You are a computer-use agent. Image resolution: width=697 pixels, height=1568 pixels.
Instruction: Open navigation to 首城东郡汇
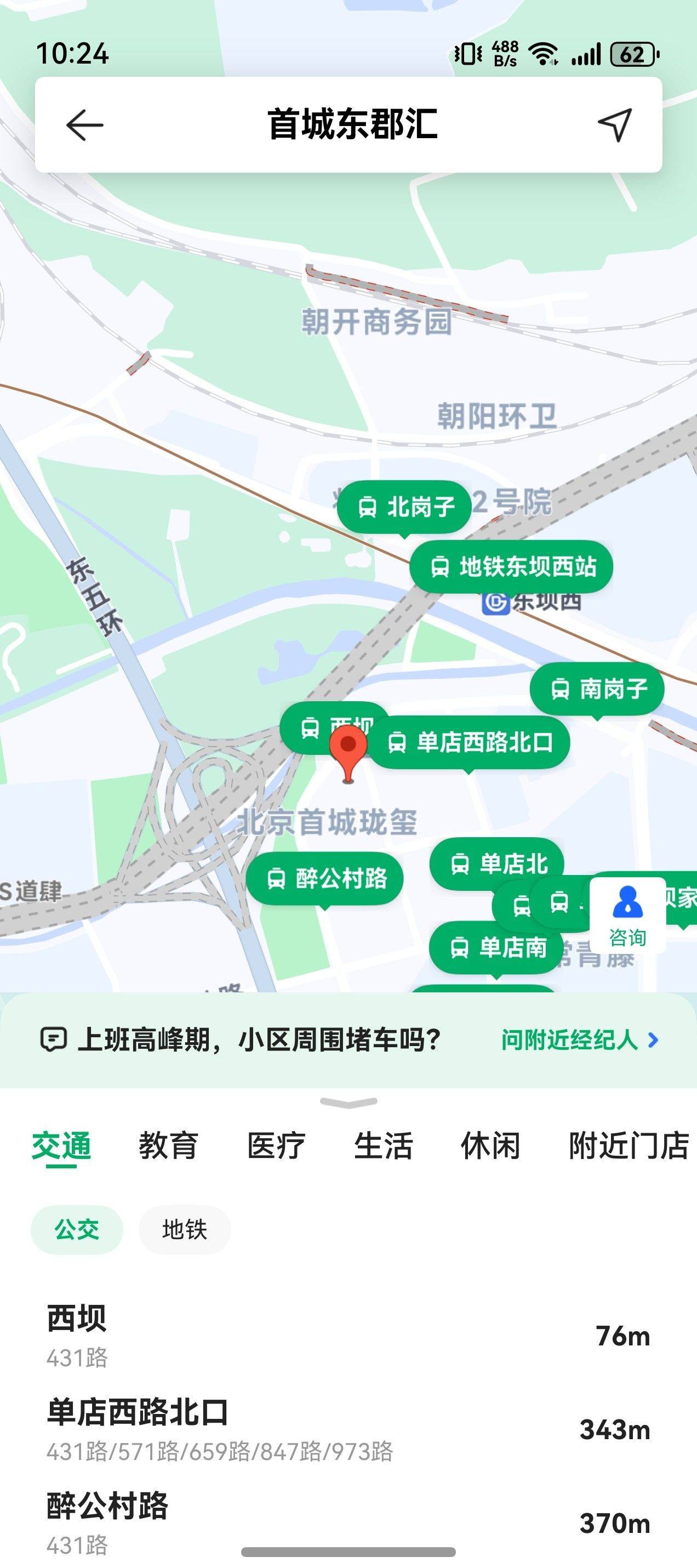point(615,125)
